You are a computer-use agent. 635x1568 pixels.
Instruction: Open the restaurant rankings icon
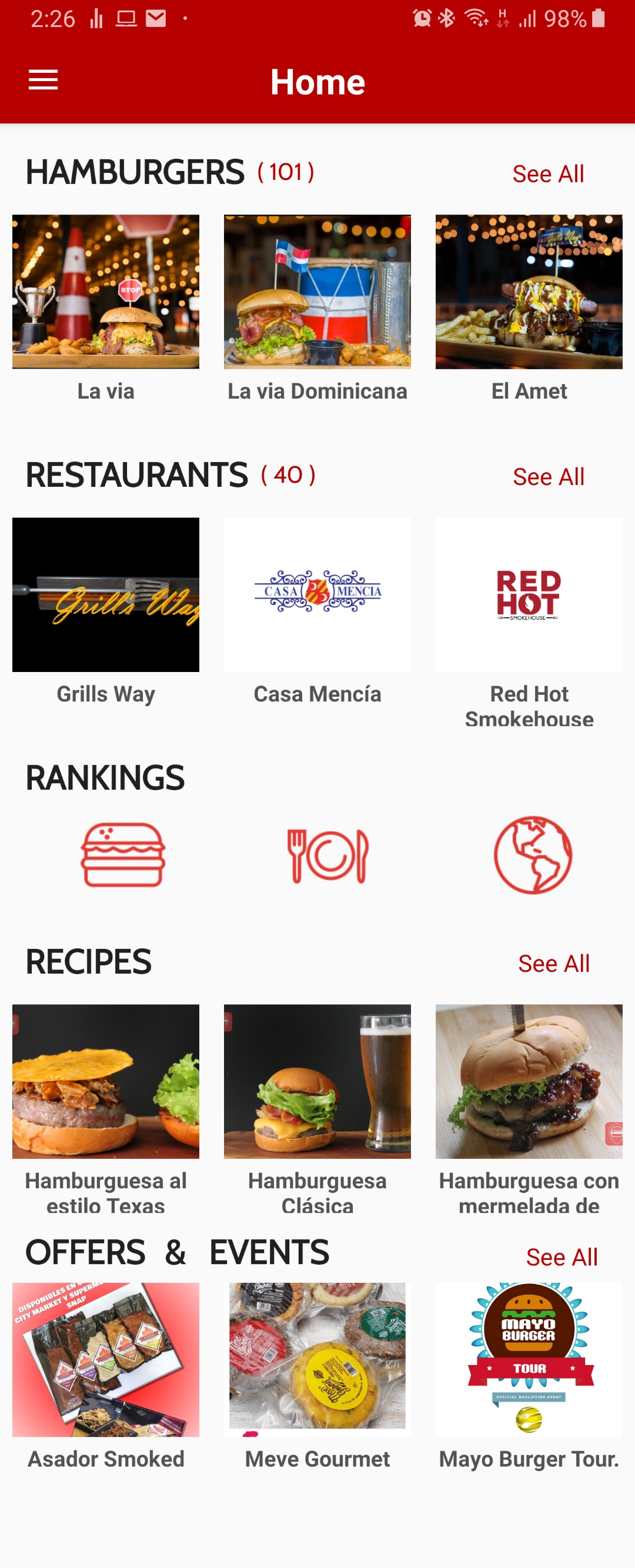pyautogui.click(x=327, y=855)
